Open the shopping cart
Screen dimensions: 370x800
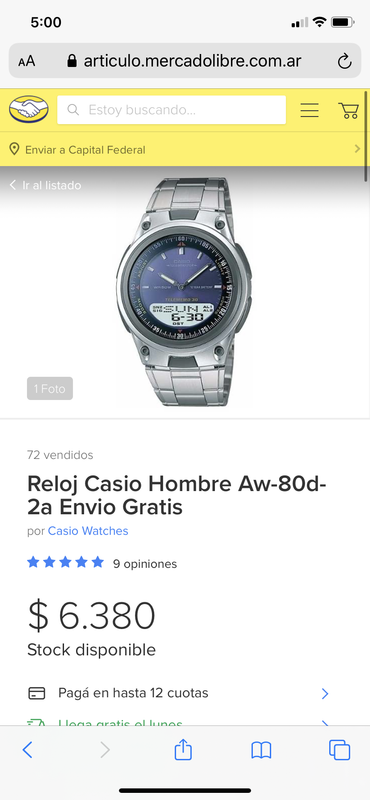click(x=348, y=110)
